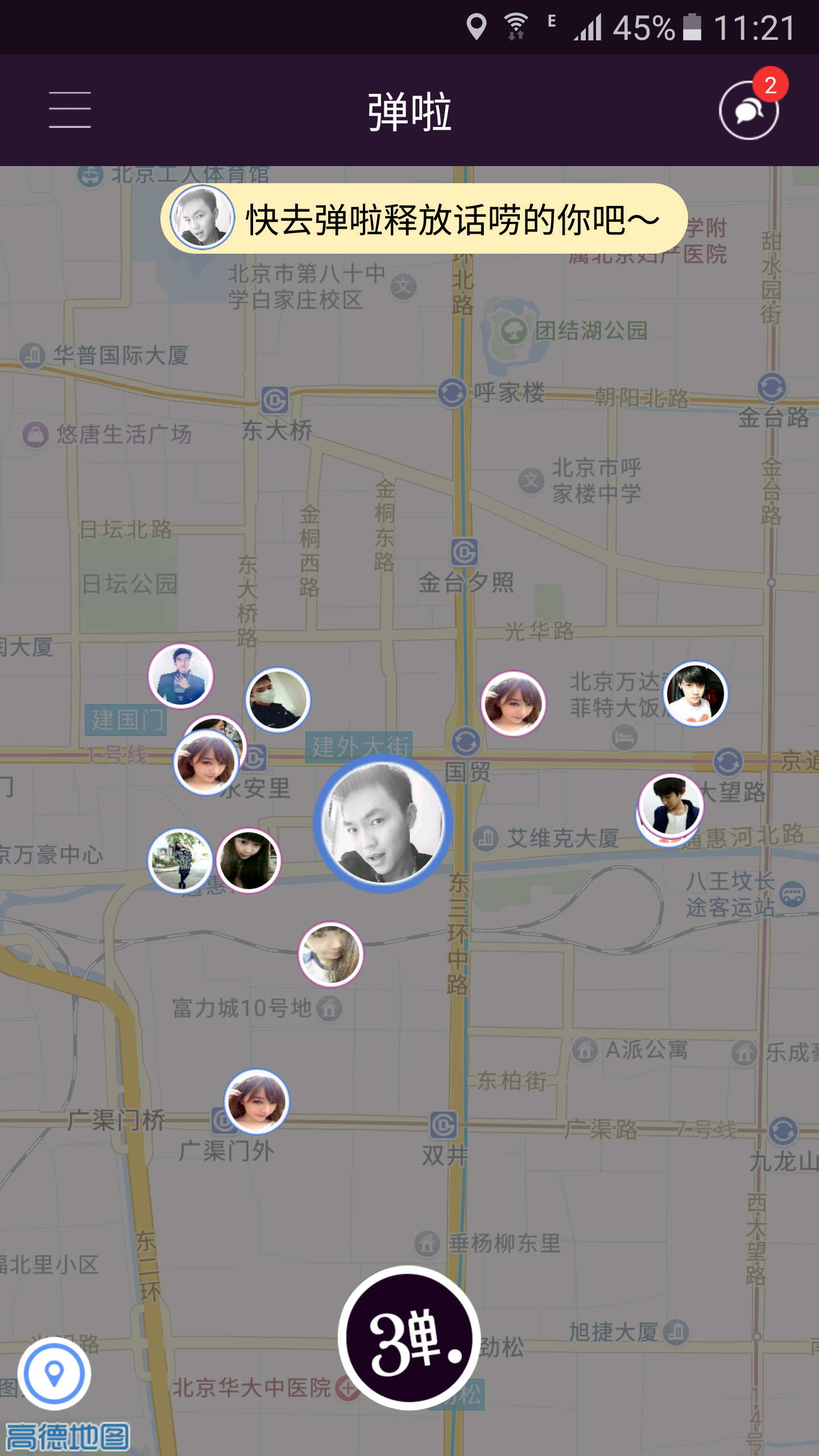Screen dimensions: 819x1456
Task: Open the large central black-and-white avatar
Action: tap(383, 823)
